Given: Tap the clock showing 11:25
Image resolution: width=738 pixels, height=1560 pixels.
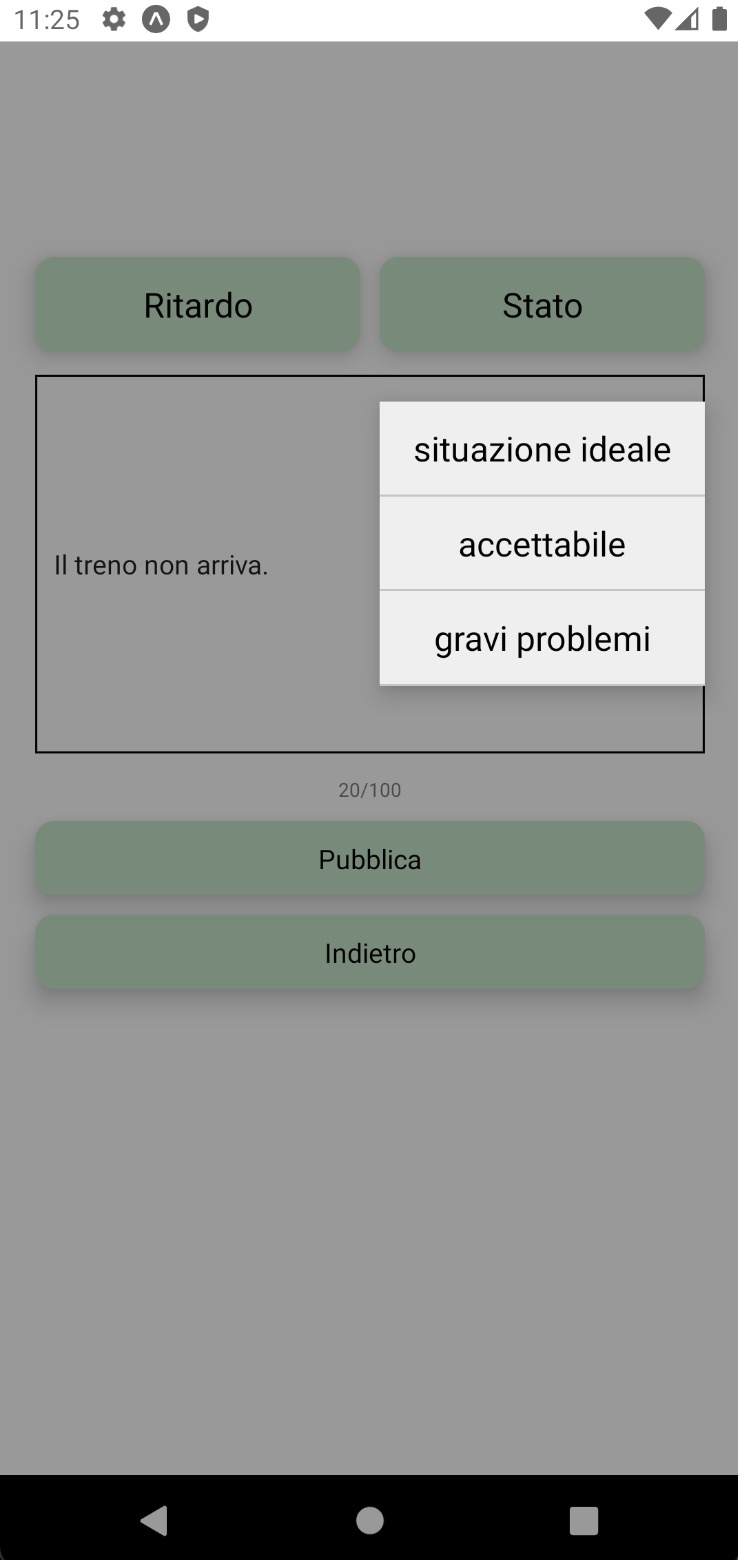Looking at the screenshot, I should 45,18.
